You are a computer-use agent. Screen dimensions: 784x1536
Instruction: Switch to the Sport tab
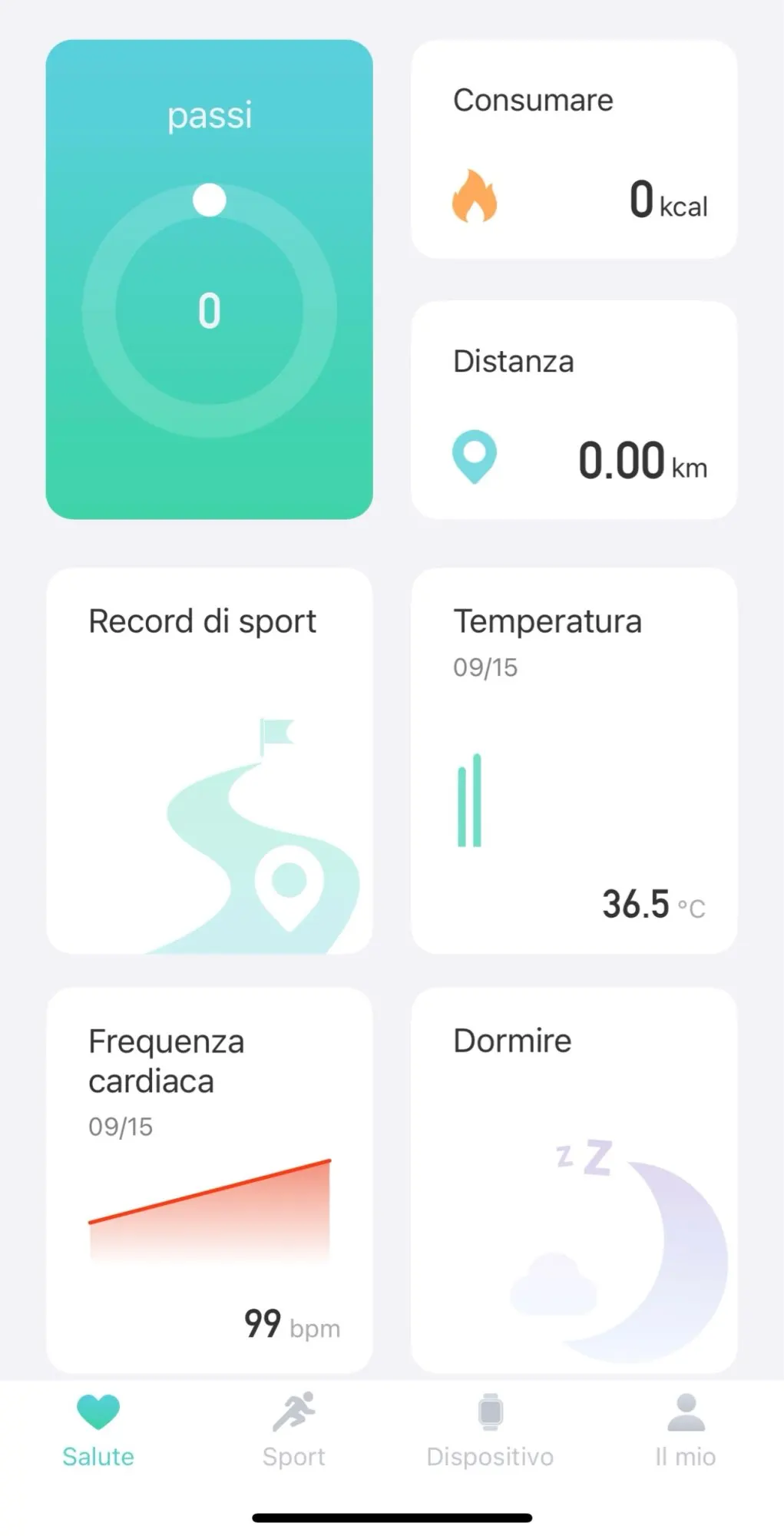coord(294,1432)
